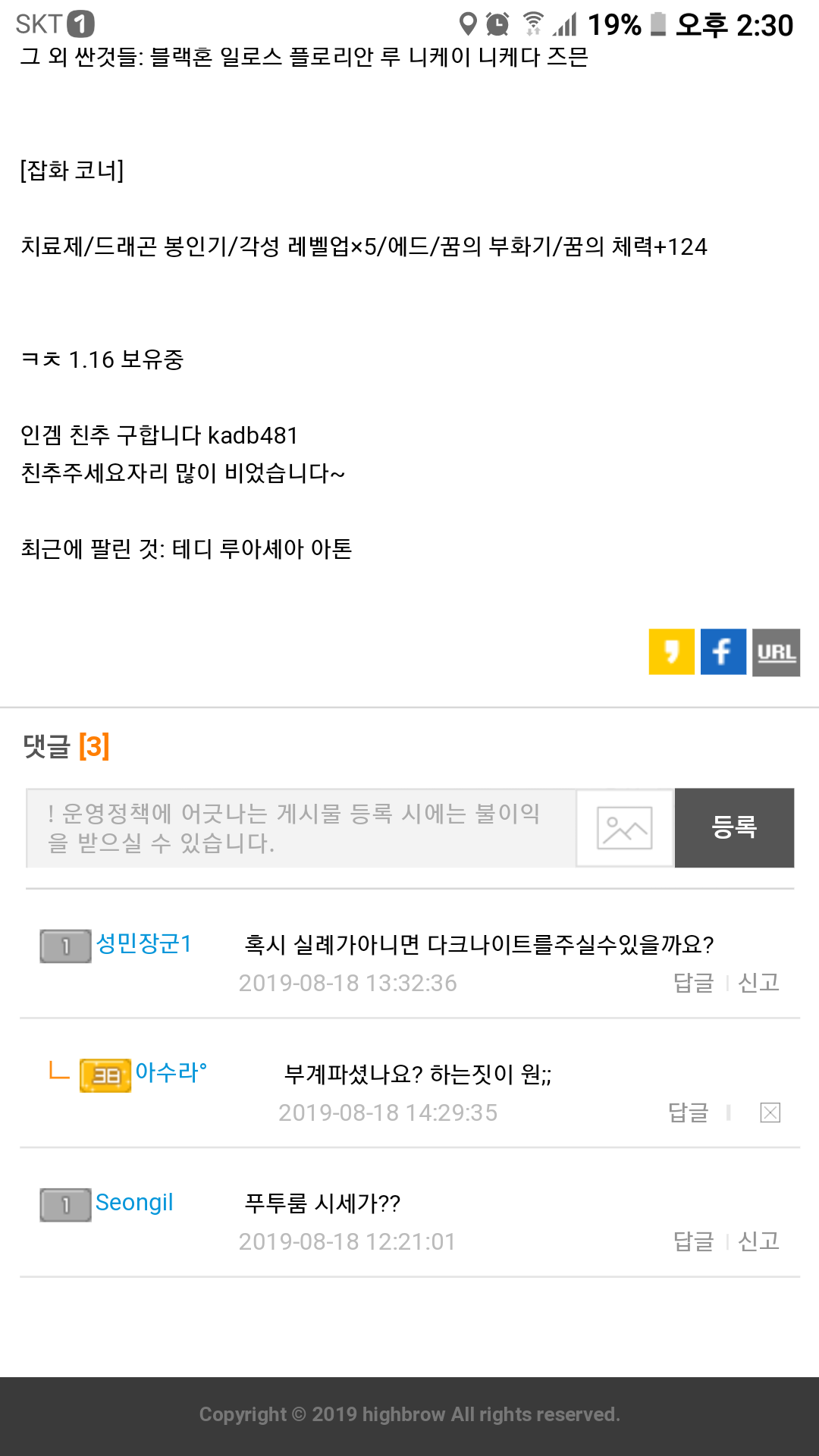This screenshot has height=1456, width=819.
Task: Share the post on Facebook
Action: (723, 651)
